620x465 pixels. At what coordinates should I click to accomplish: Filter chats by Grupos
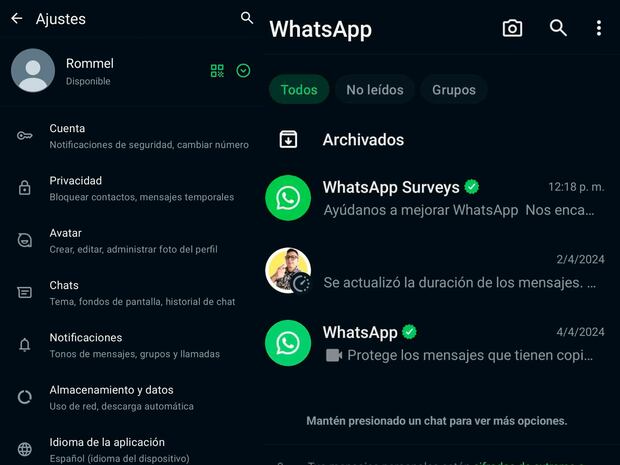(x=453, y=90)
